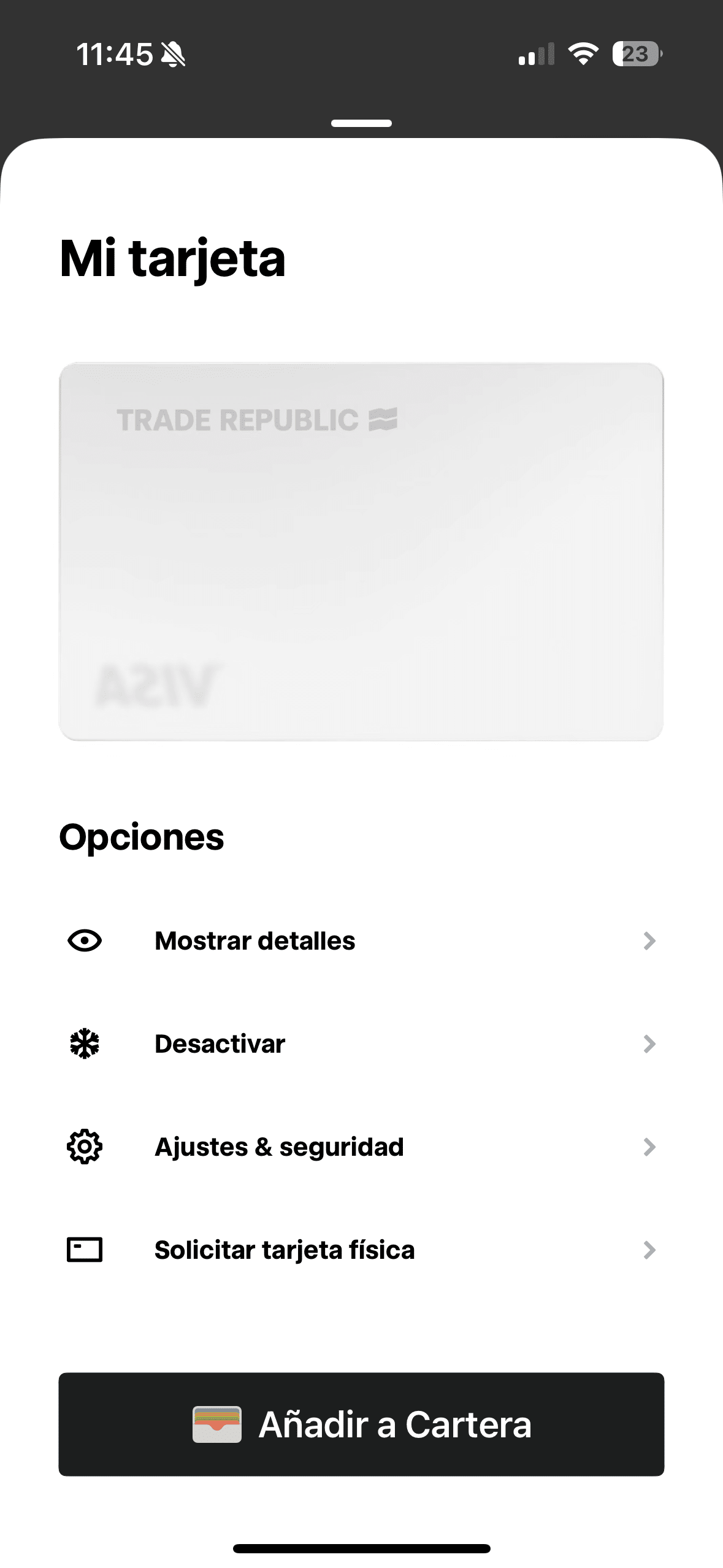The width and height of the screenshot is (723, 1568).
Task: Open Mostrar detalles row
Action: tap(361, 940)
